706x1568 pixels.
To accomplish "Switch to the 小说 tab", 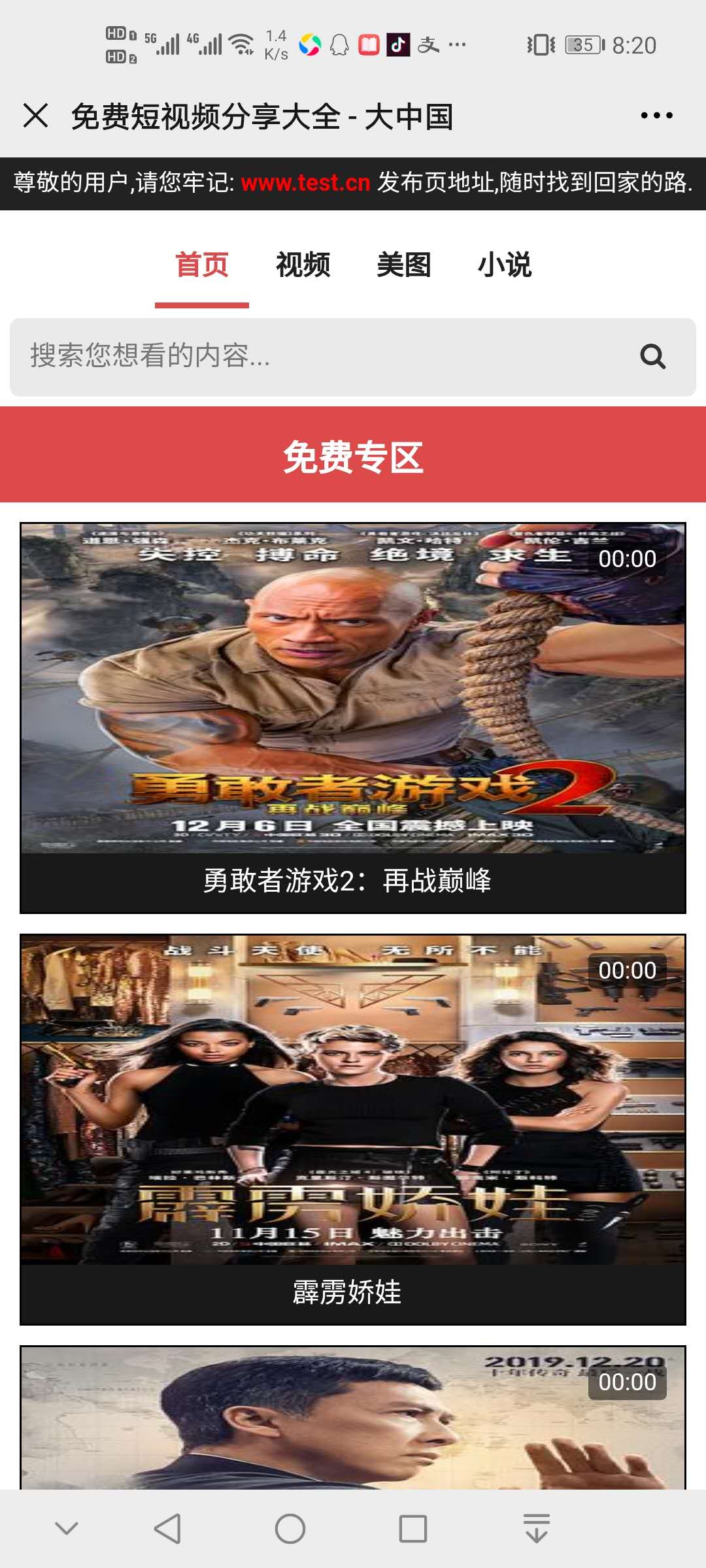I will 504,265.
